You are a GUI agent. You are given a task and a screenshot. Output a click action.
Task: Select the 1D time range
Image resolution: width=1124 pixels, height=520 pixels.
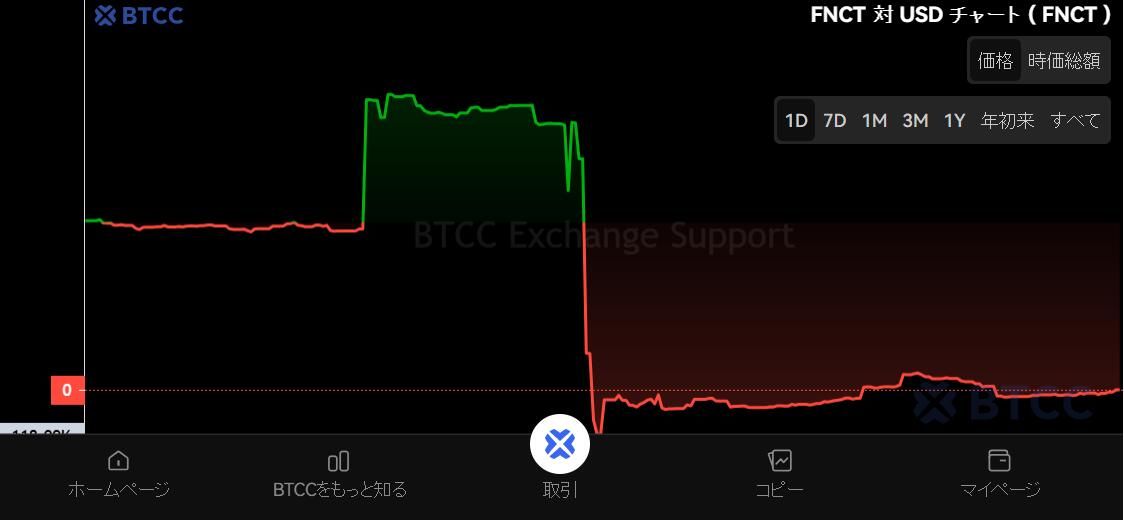[796, 121]
